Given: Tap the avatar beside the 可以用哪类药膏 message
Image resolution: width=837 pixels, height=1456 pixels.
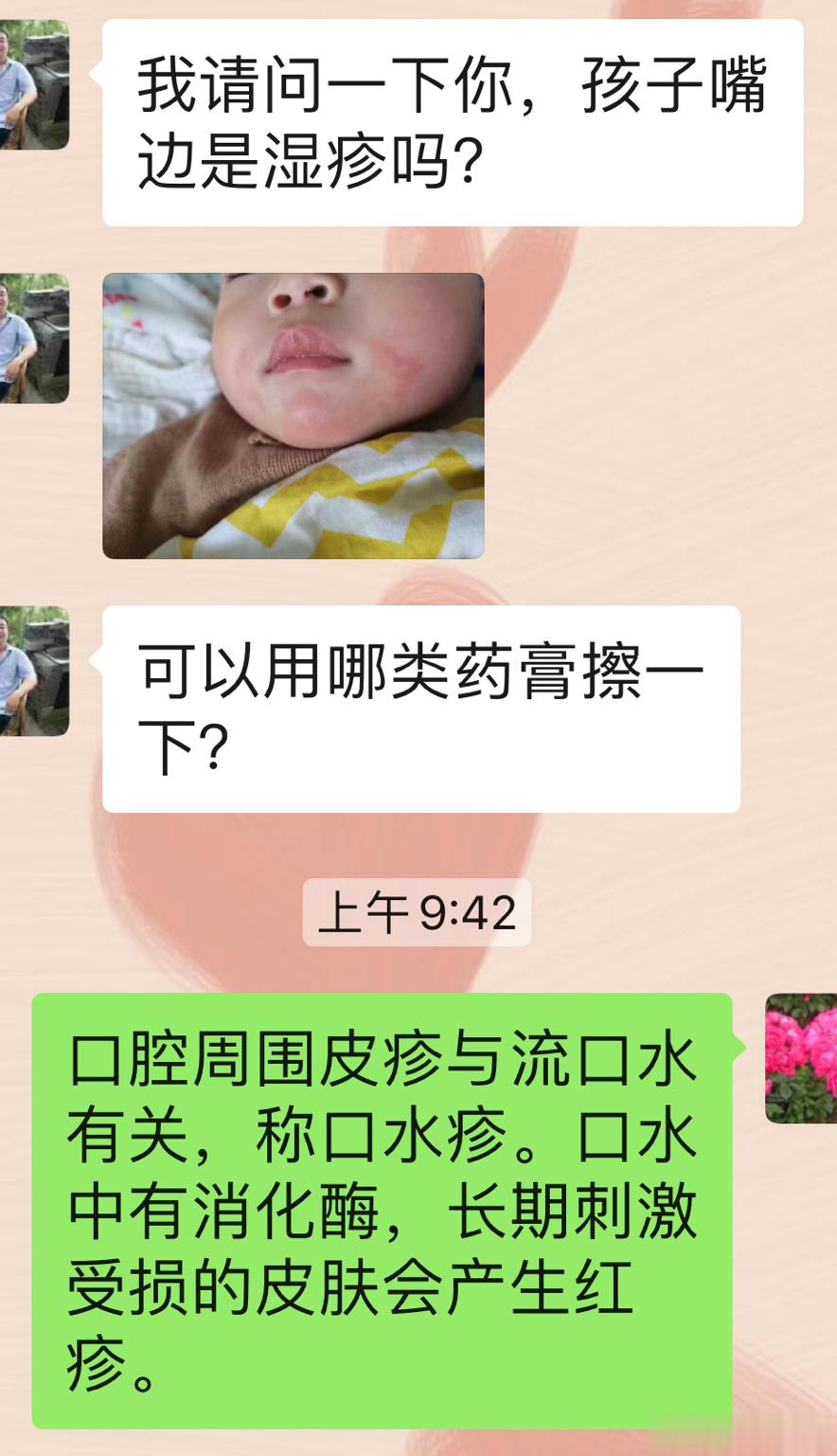Looking at the screenshot, I should [x=33, y=671].
